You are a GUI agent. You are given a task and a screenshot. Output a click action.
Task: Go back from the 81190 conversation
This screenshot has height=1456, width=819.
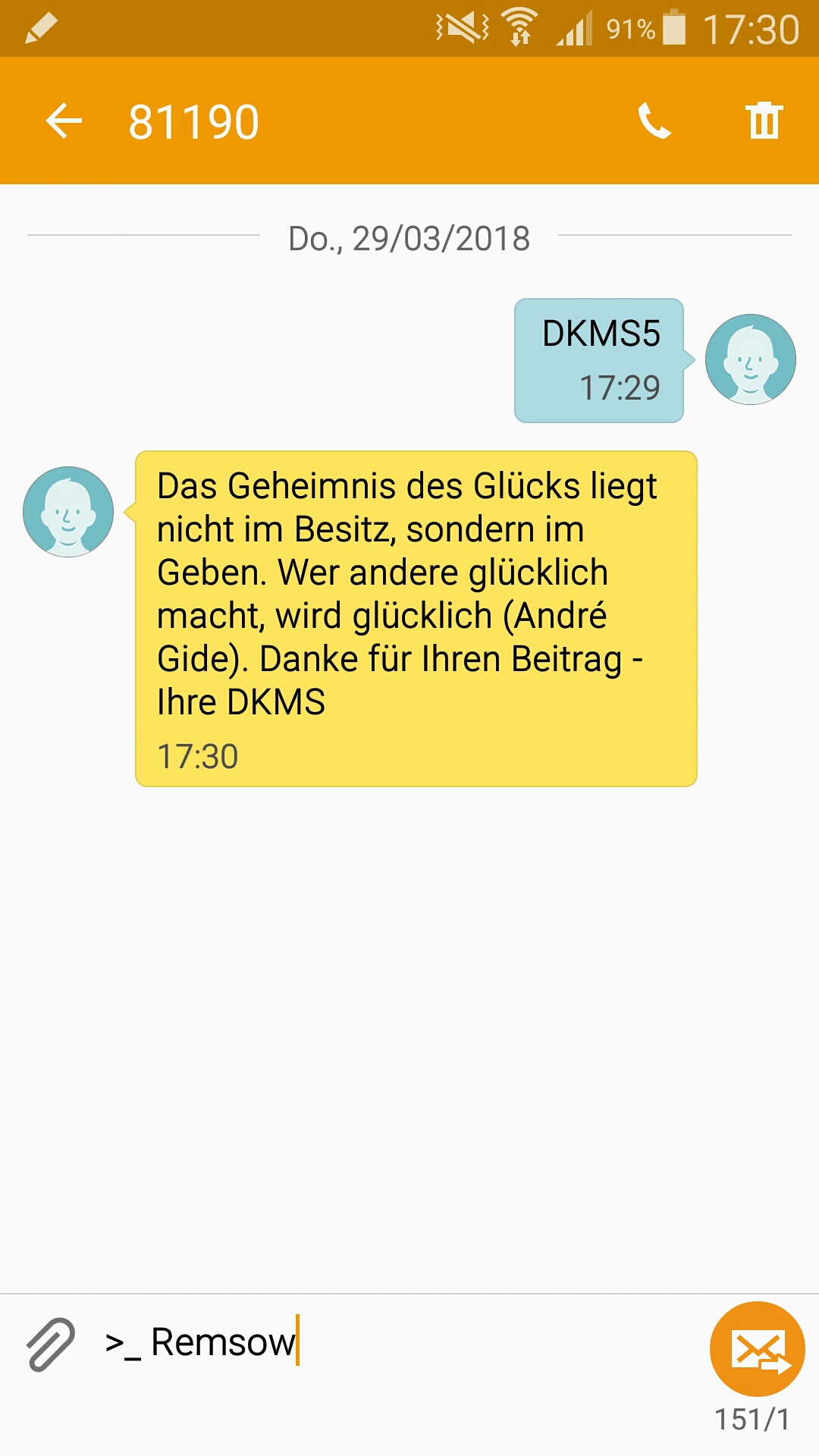click(64, 121)
